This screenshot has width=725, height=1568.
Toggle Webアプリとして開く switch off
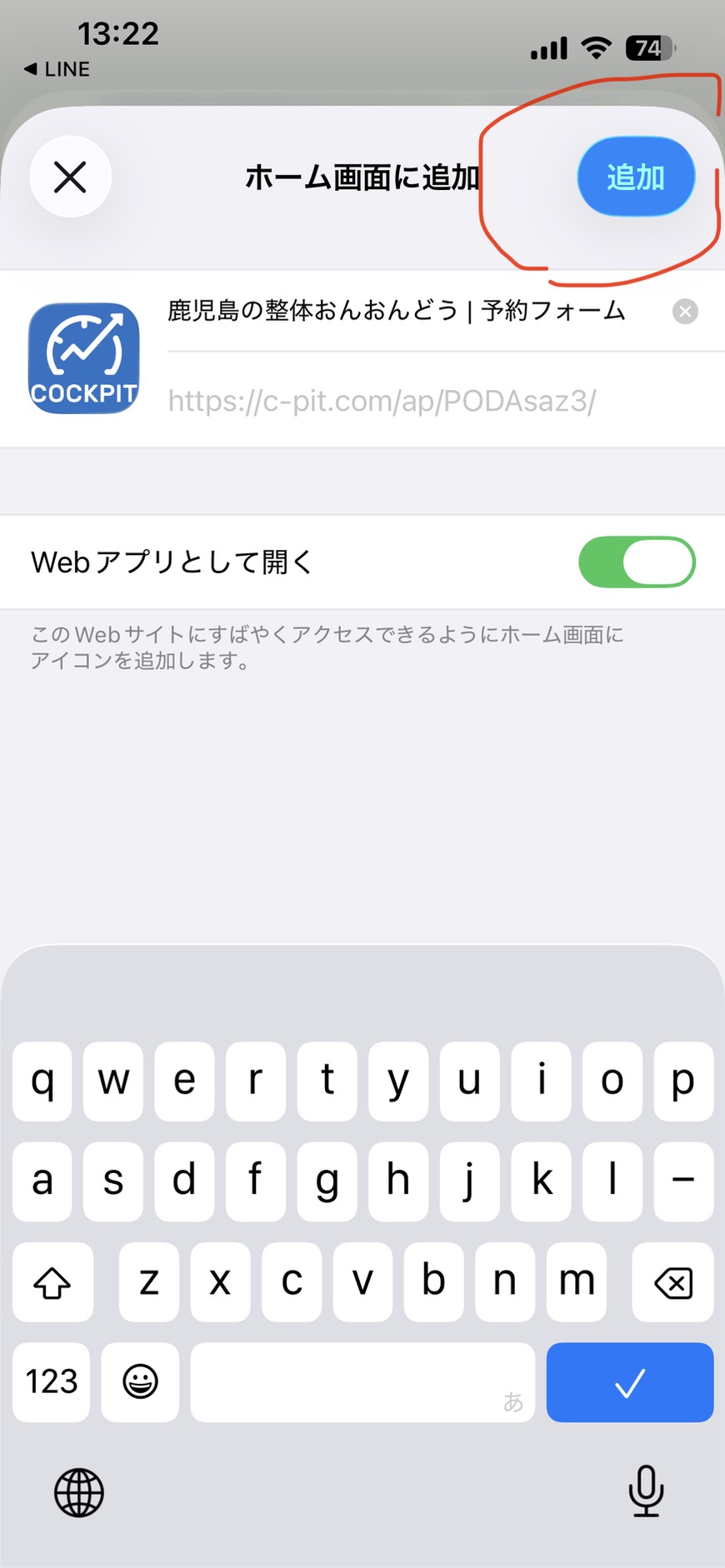click(637, 562)
